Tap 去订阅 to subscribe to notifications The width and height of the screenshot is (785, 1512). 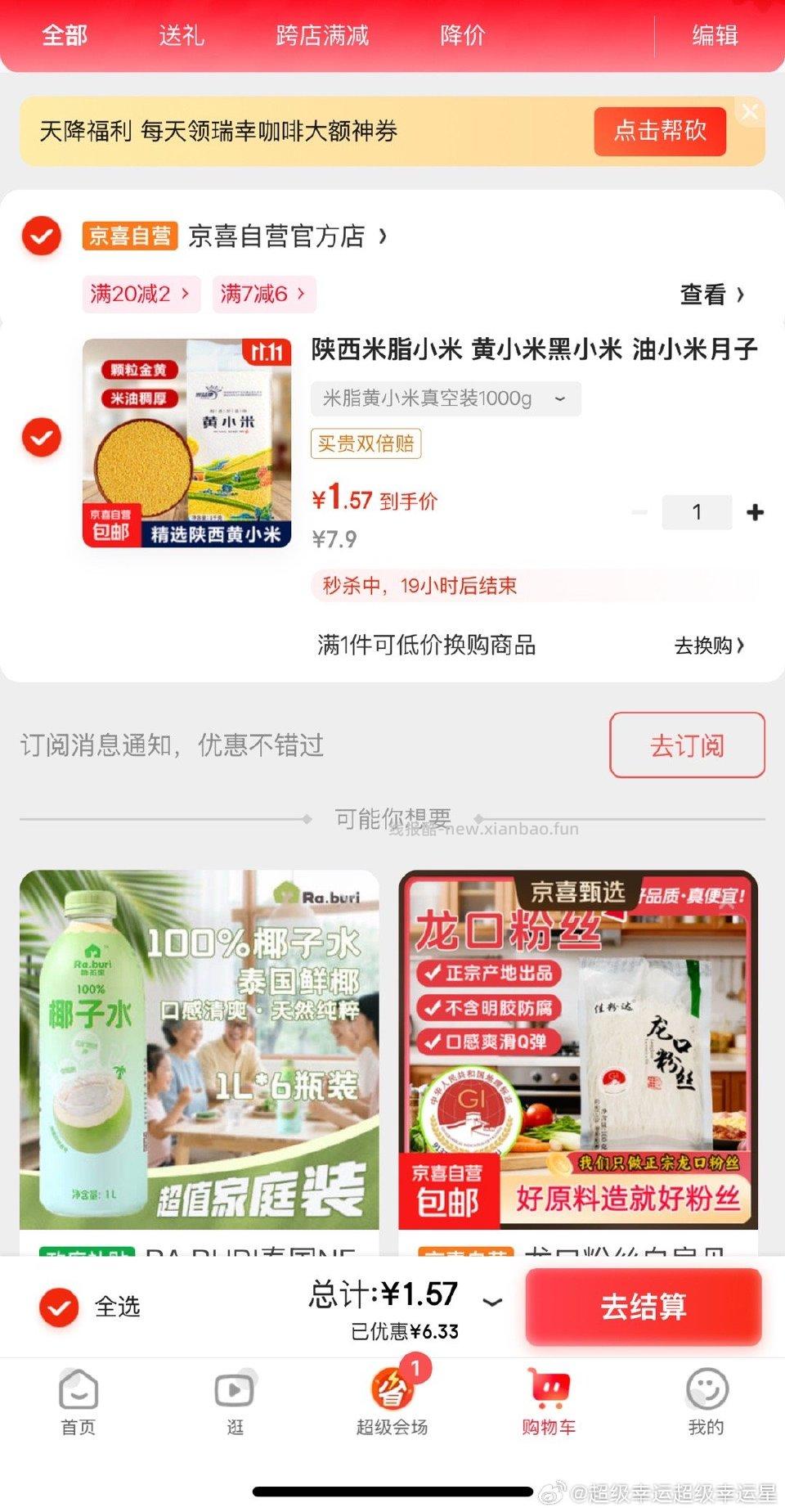(687, 745)
